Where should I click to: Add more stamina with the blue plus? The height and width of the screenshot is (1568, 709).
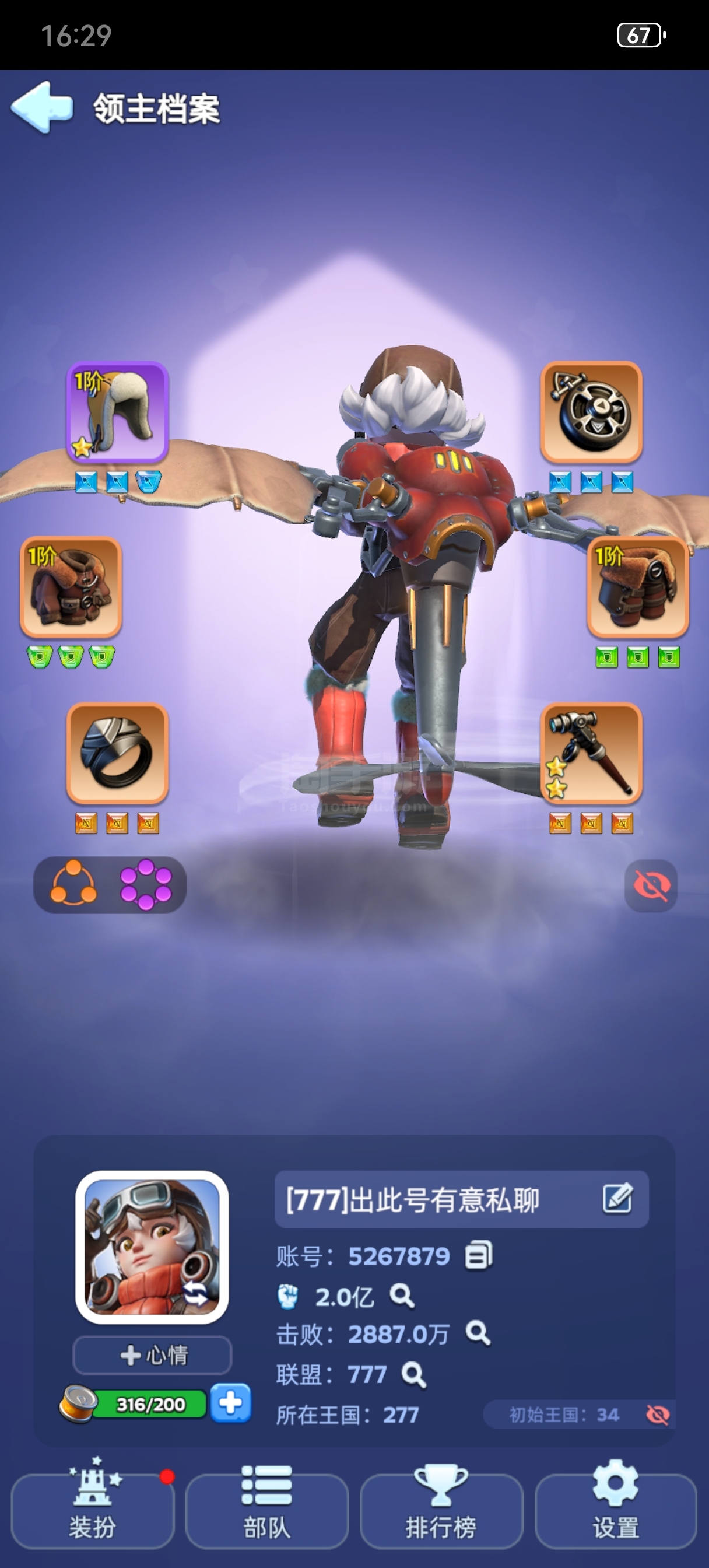231,1403
